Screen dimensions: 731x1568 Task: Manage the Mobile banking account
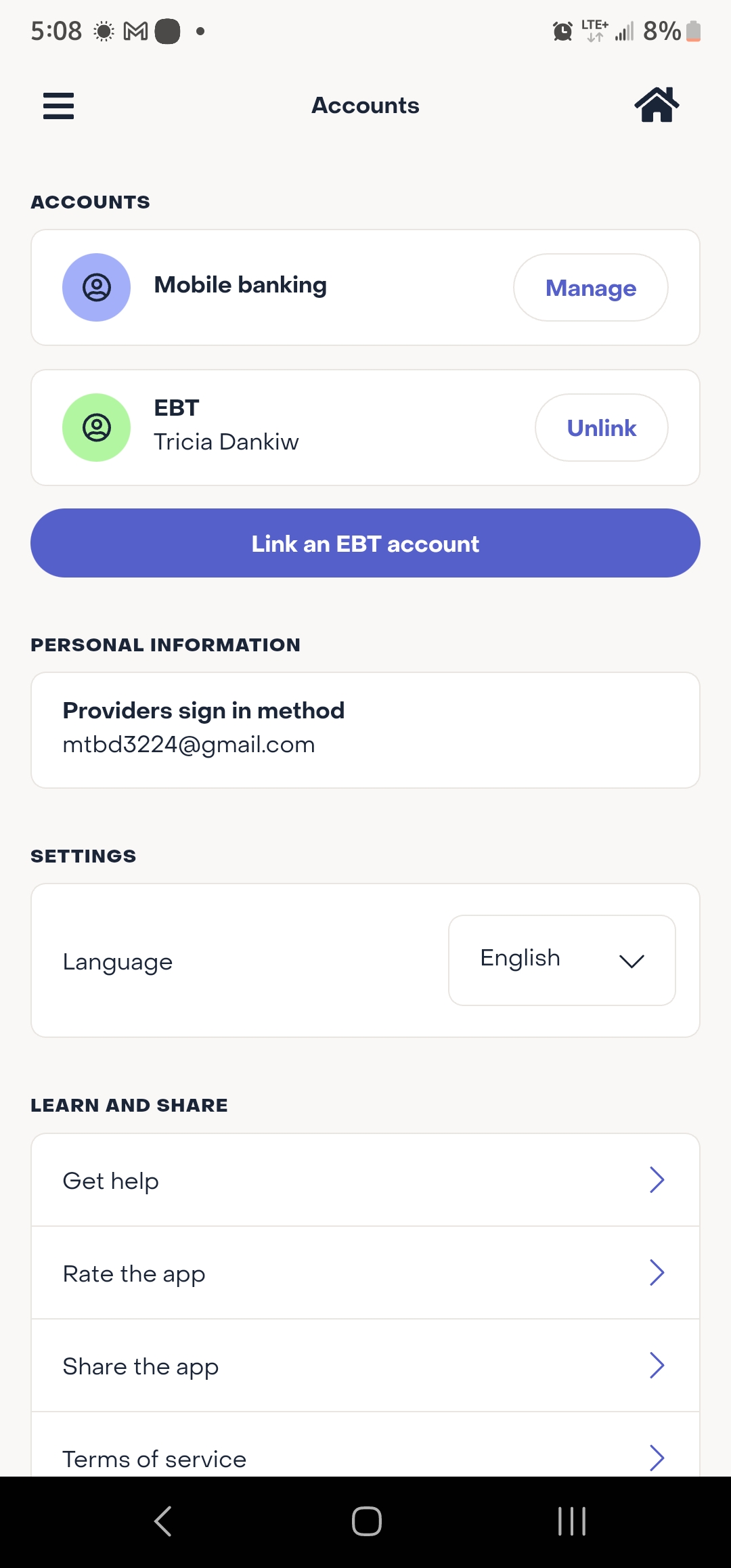tap(590, 288)
